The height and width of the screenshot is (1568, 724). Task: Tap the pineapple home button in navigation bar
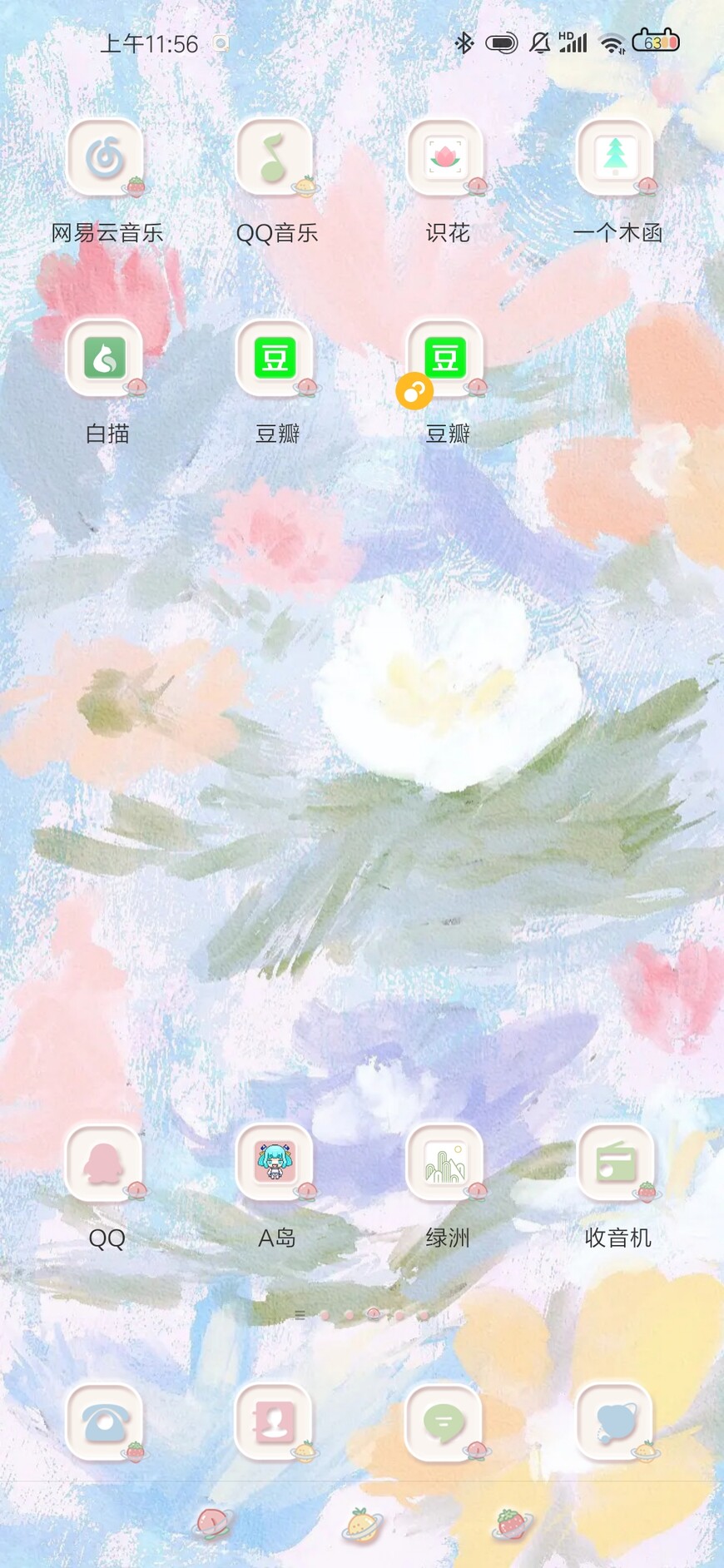click(x=362, y=1525)
